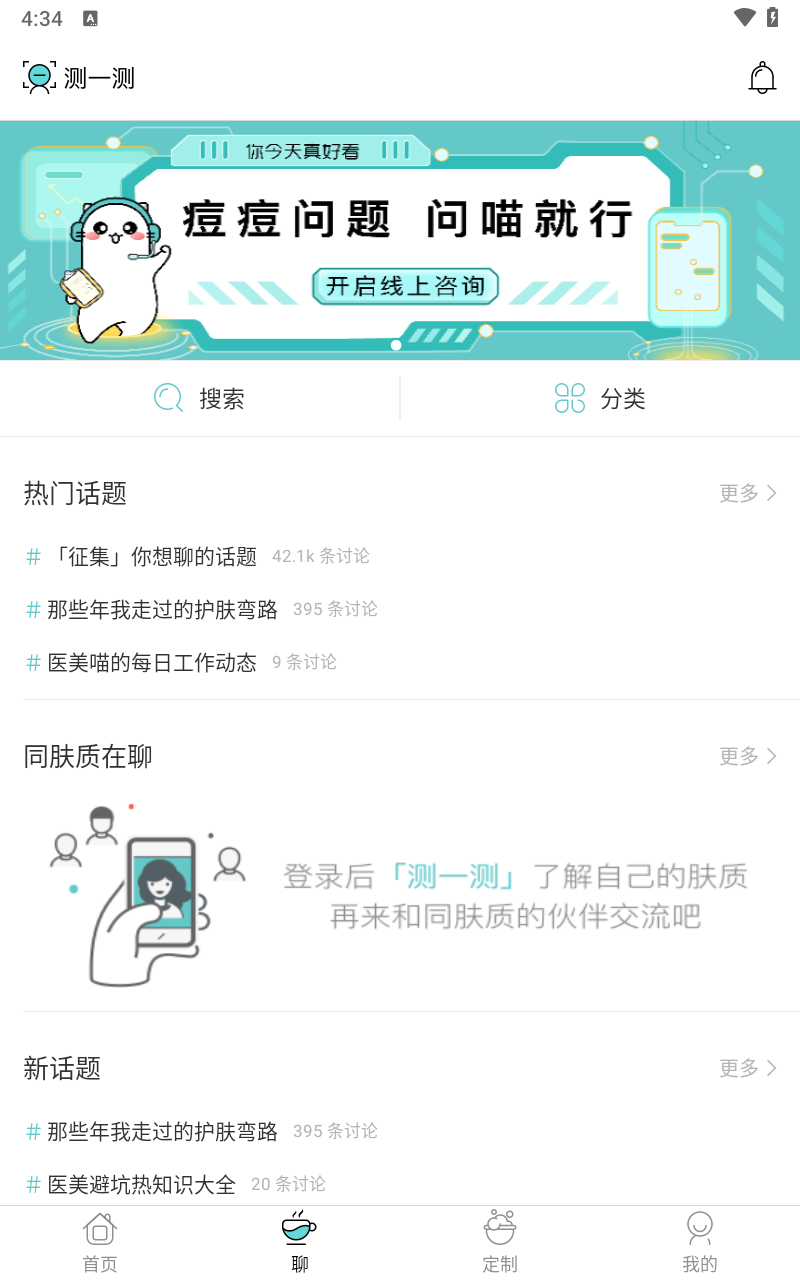Tap the 搜索 search button
This screenshot has width=800, height=1280.
(x=200, y=399)
